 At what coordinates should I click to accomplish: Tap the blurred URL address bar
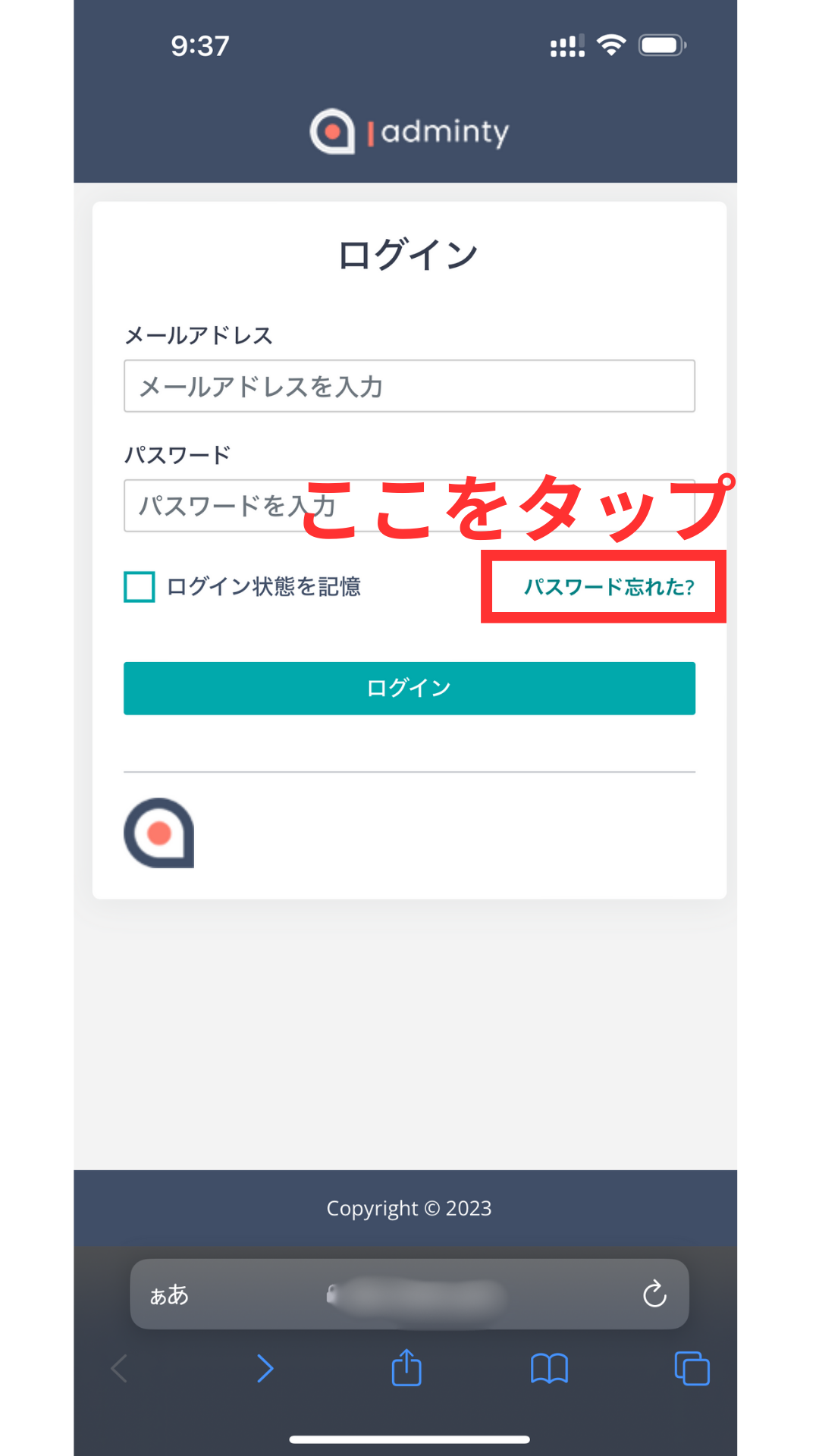click(417, 1294)
